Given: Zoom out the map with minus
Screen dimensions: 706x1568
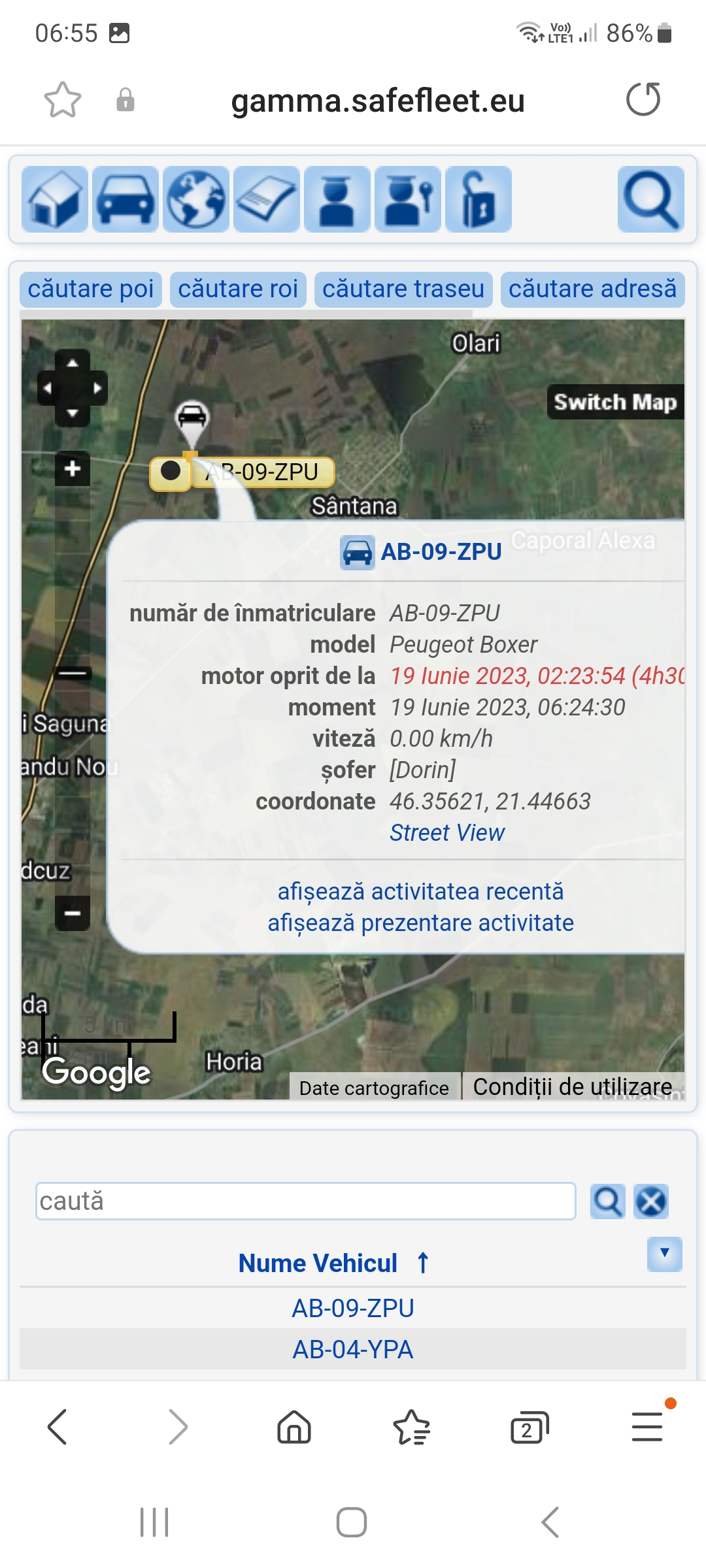Looking at the screenshot, I should (73, 913).
